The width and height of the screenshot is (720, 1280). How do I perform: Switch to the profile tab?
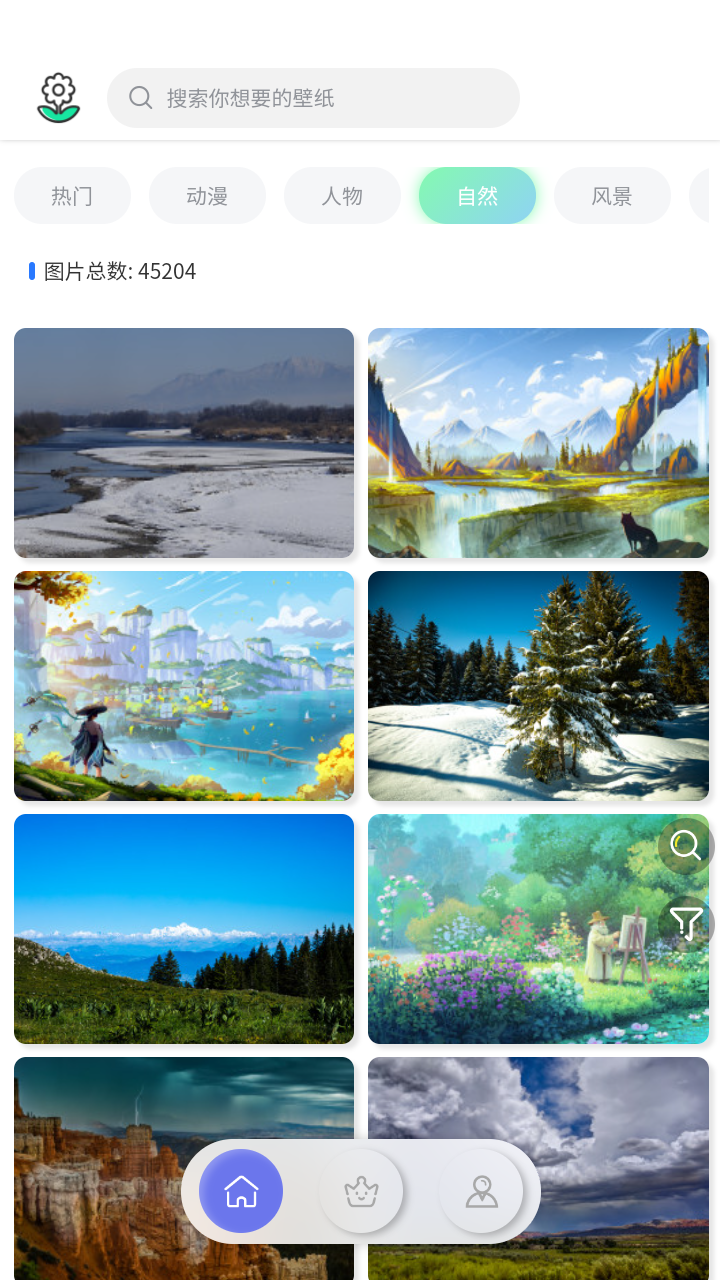pyautogui.click(x=481, y=1191)
